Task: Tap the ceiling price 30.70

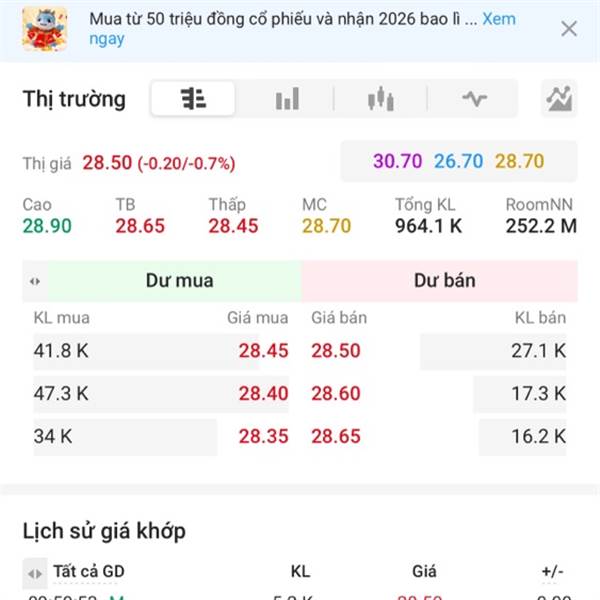Action: point(398,161)
